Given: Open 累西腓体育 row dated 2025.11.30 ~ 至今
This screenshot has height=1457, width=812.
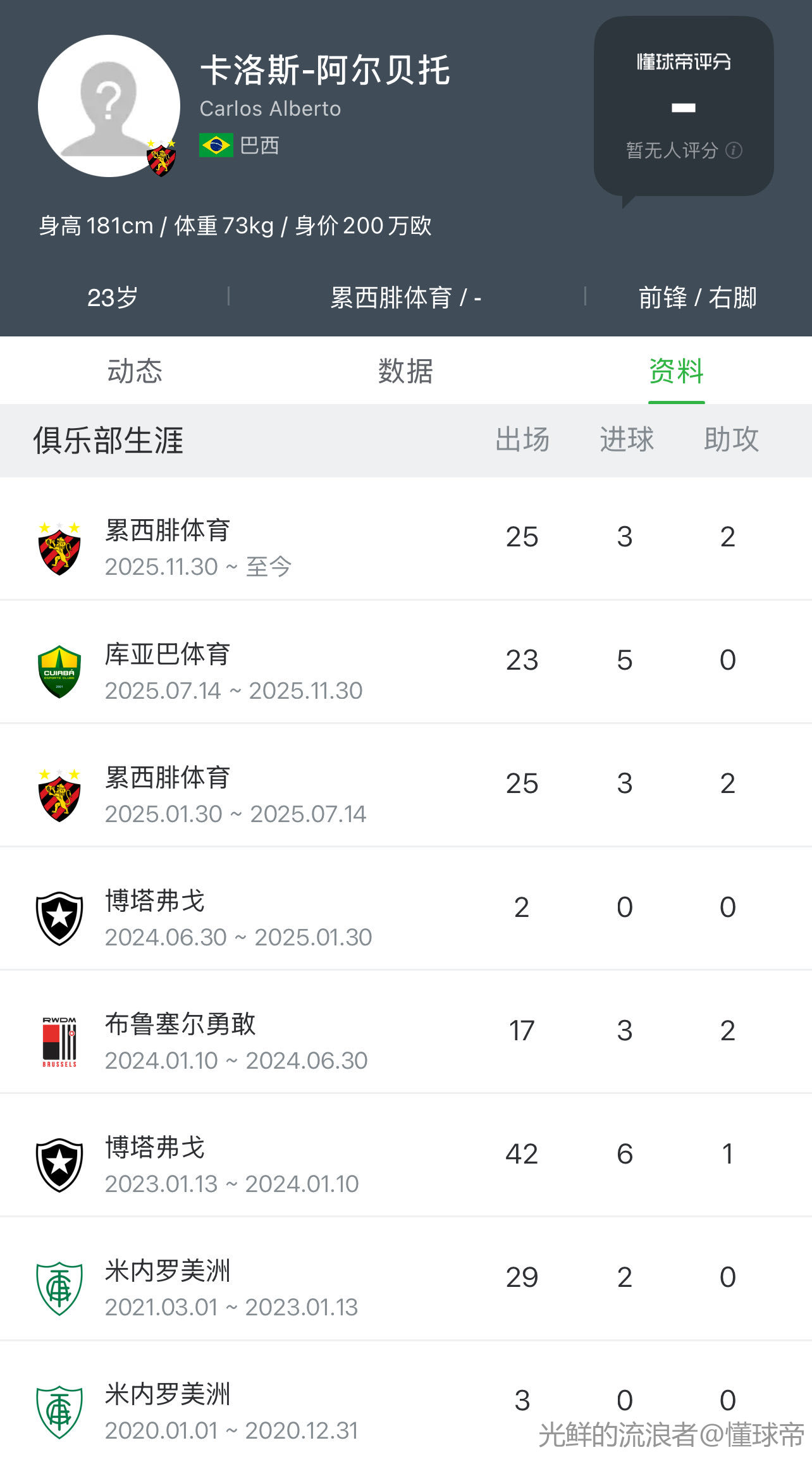Looking at the screenshot, I should pos(405,538).
